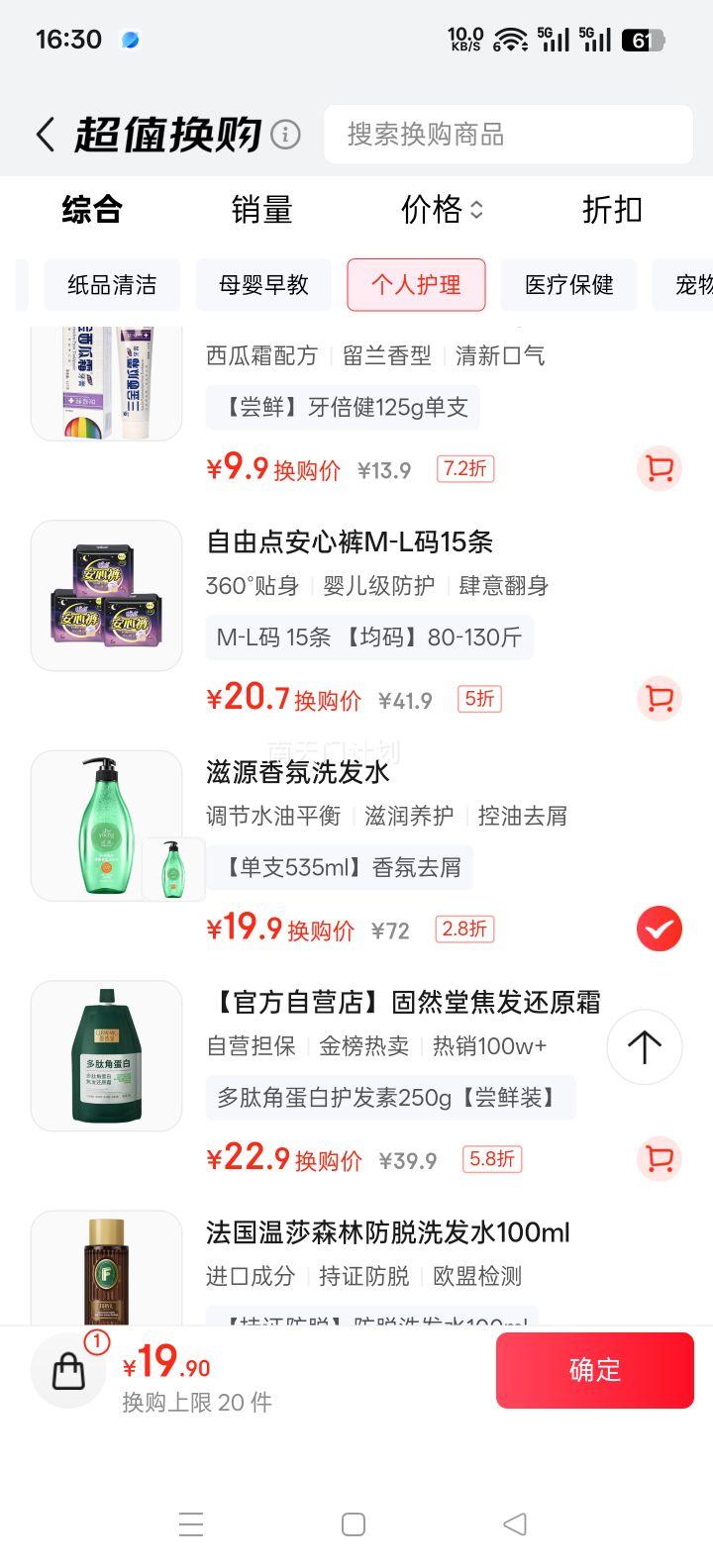Open the shopping bag showing 1 item
The width and height of the screenshot is (713, 1568).
point(67,1370)
